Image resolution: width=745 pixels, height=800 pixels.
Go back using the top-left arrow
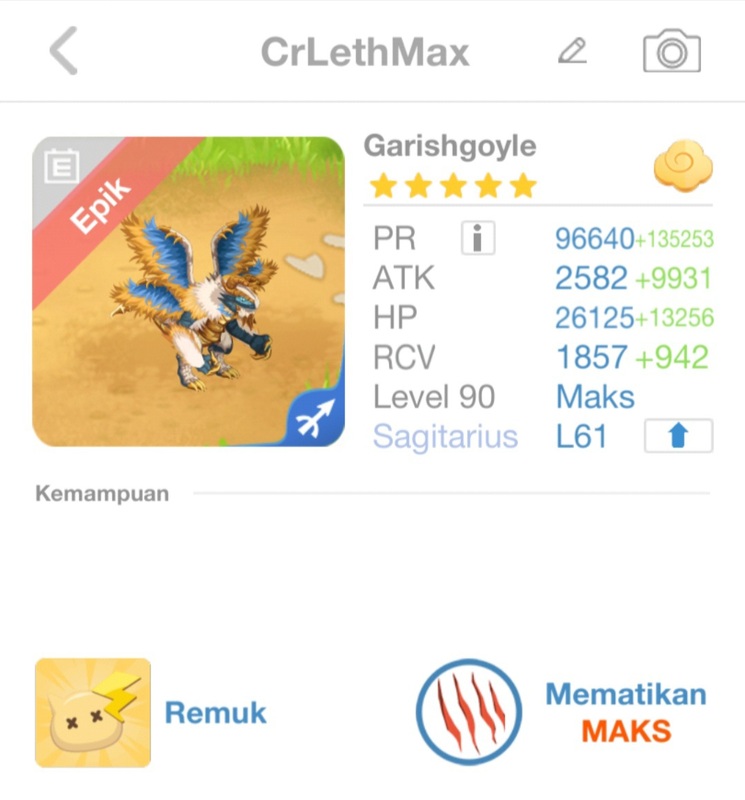click(x=63, y=52)
